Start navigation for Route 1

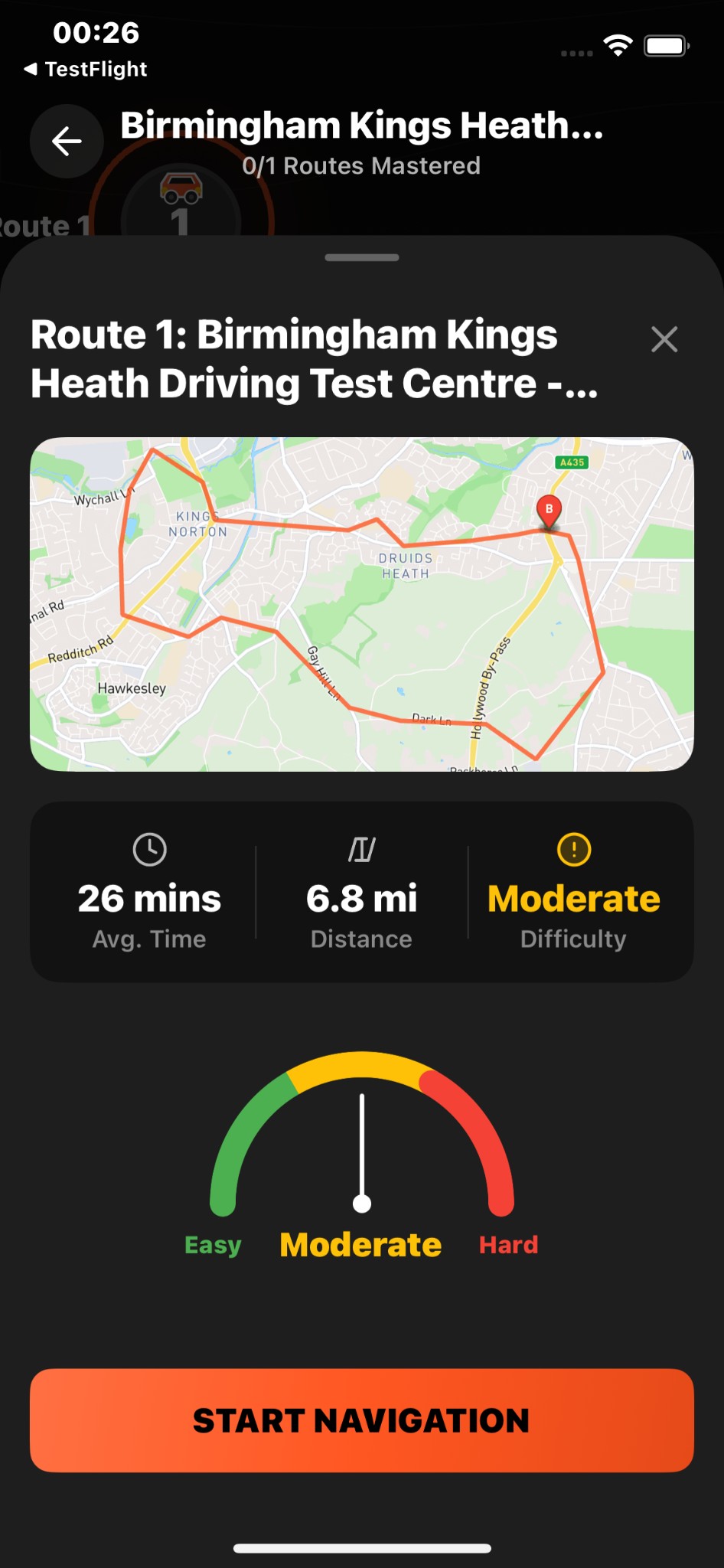[361, 1420]
